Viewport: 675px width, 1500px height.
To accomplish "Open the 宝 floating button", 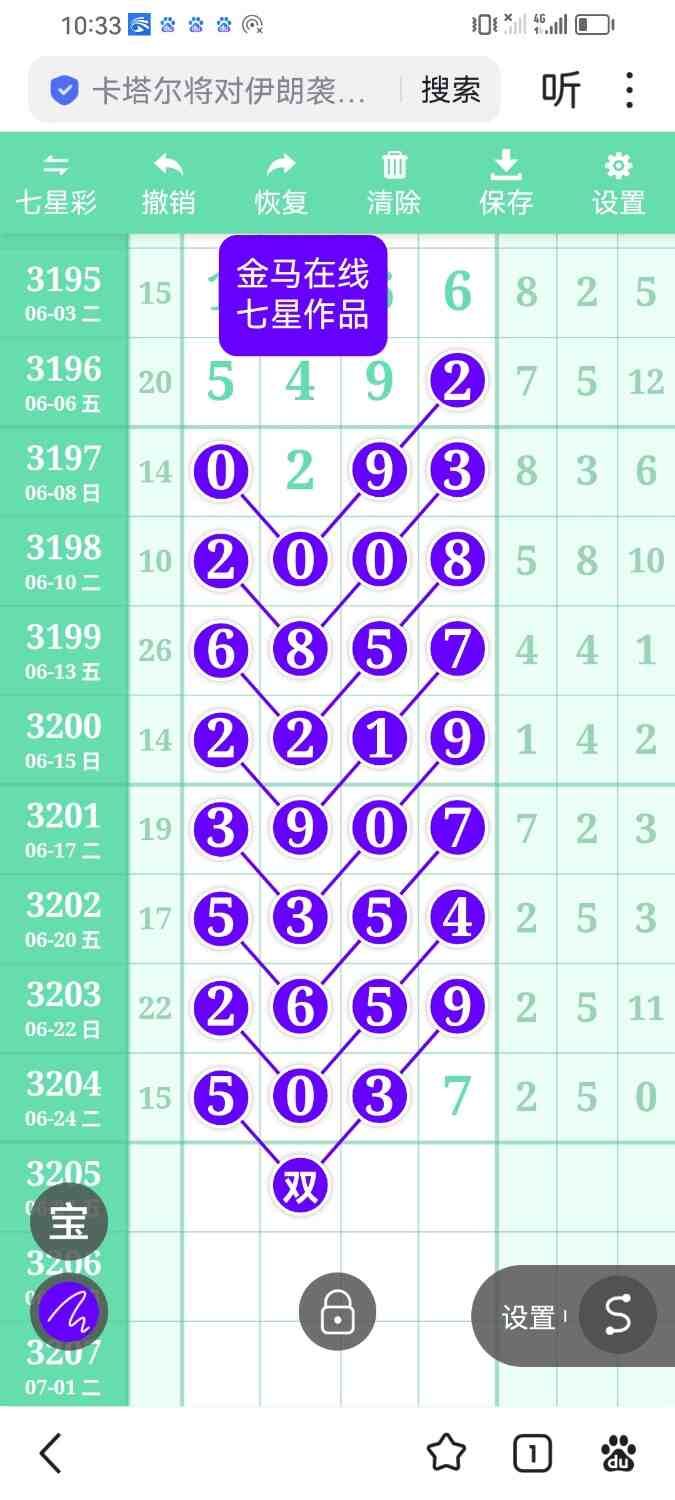I will point(68,1222).
